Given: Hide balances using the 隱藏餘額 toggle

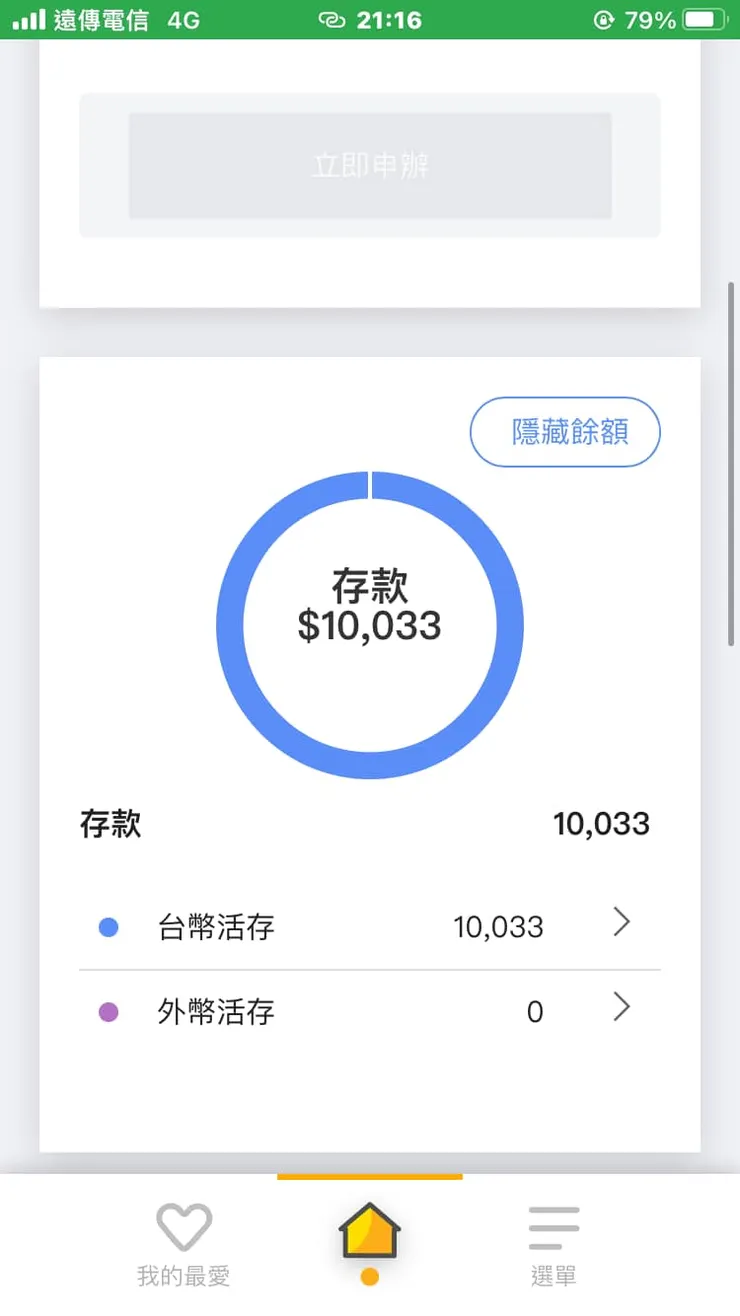Looking at the screenshot, I should pyautogui.click(x=565, y=432).
